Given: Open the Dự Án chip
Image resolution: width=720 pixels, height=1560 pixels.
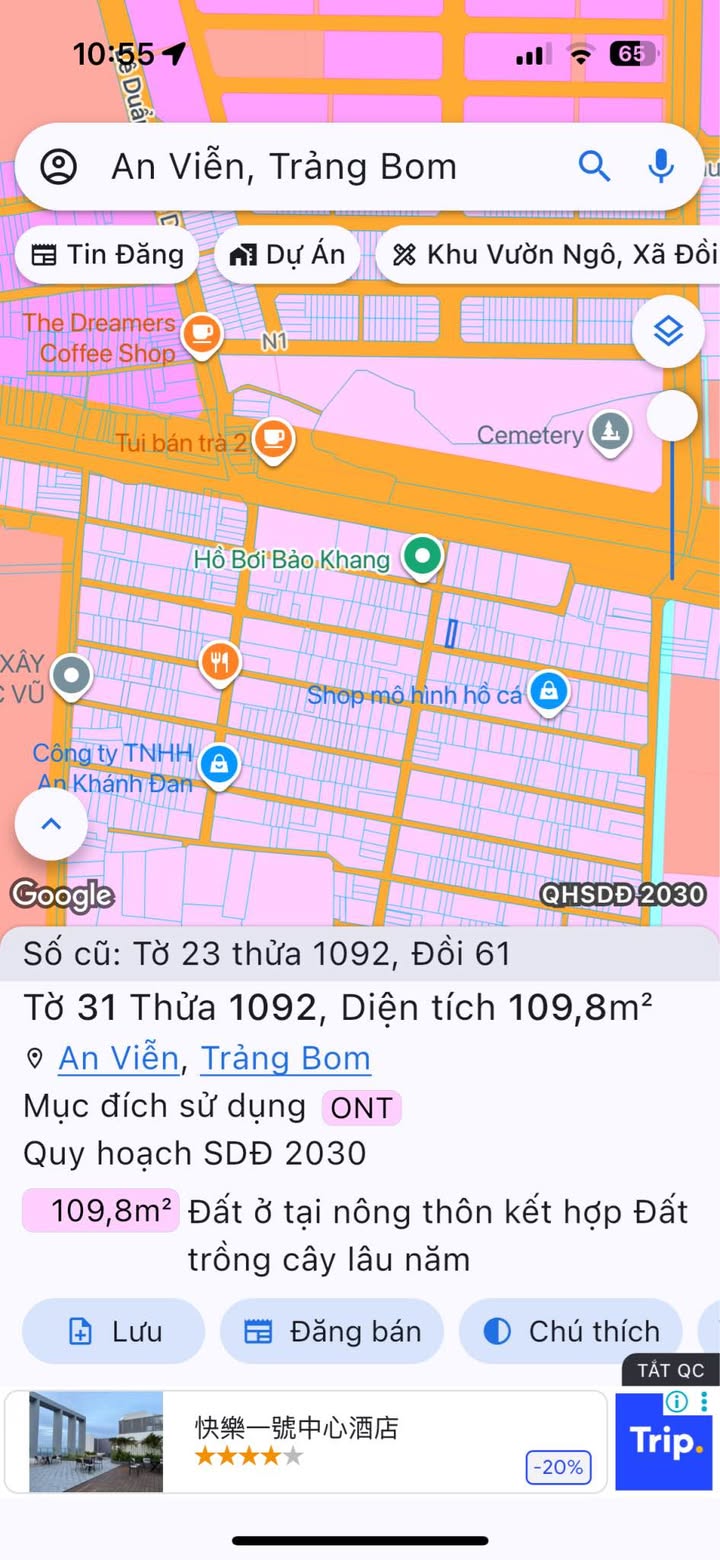Looking at the screenshot, I should tap(287, 255).
